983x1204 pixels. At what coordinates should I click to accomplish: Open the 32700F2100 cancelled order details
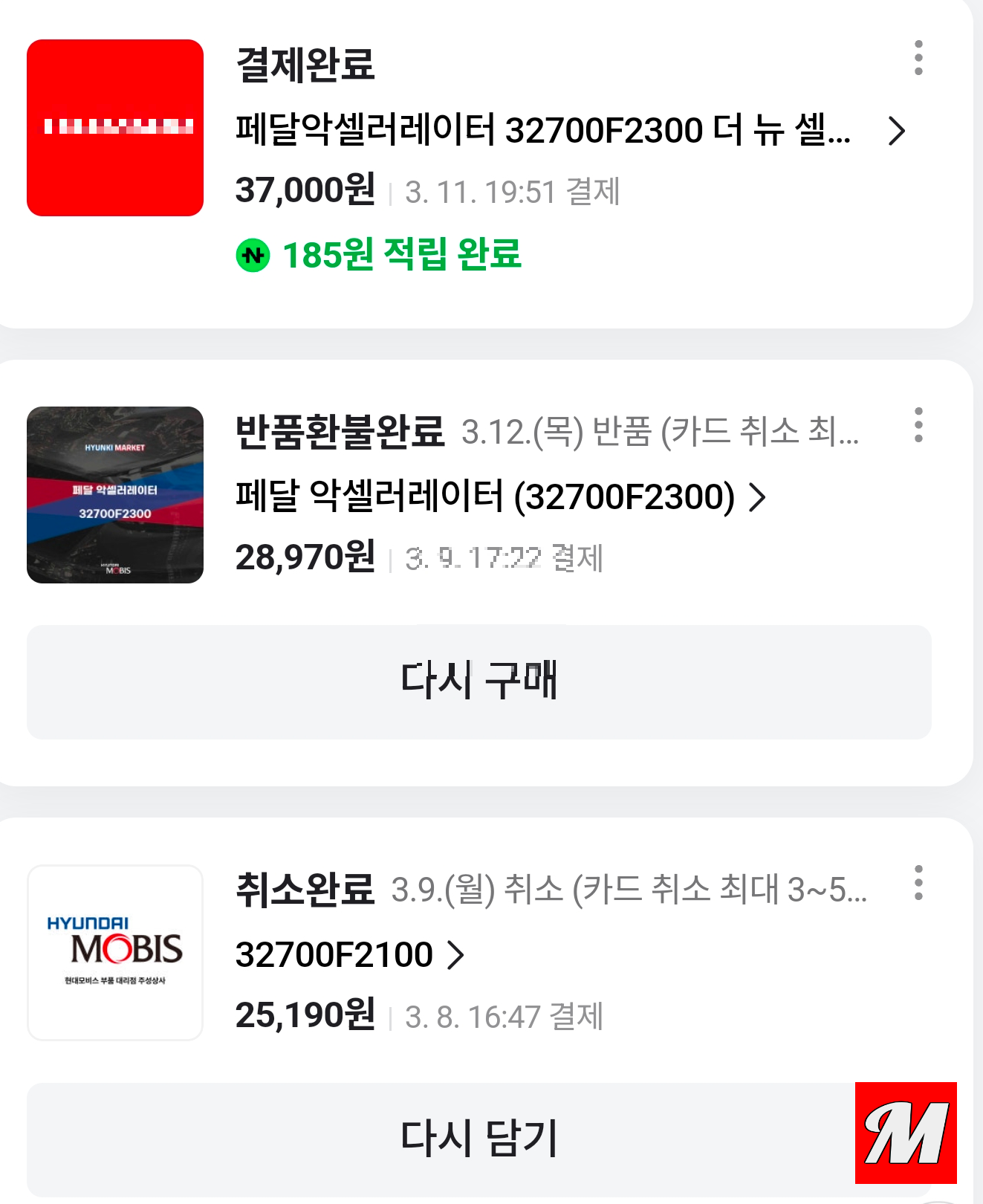349,954
